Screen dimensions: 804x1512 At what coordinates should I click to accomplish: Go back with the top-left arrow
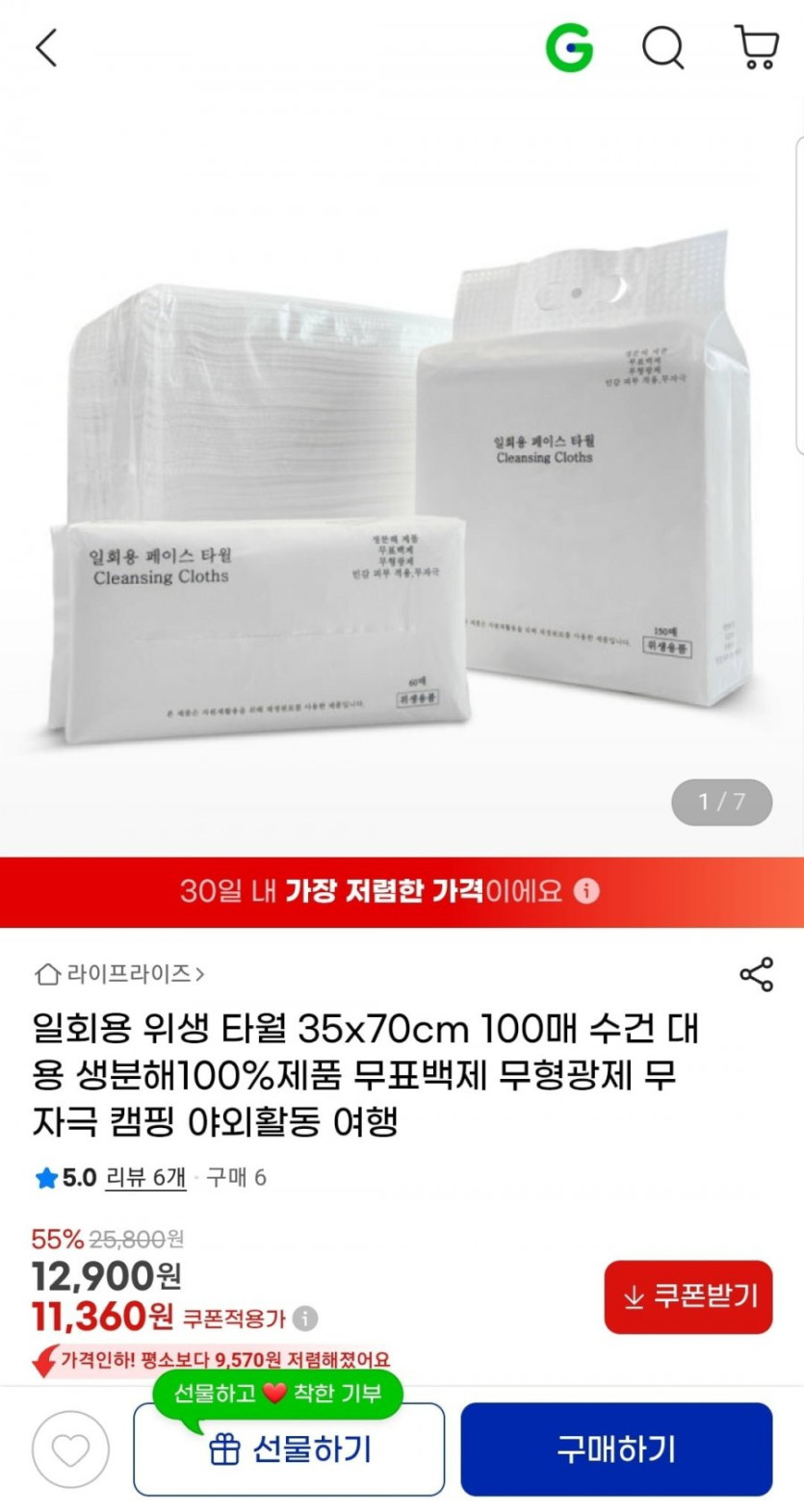pyautogui.click(x=46, y=47)
